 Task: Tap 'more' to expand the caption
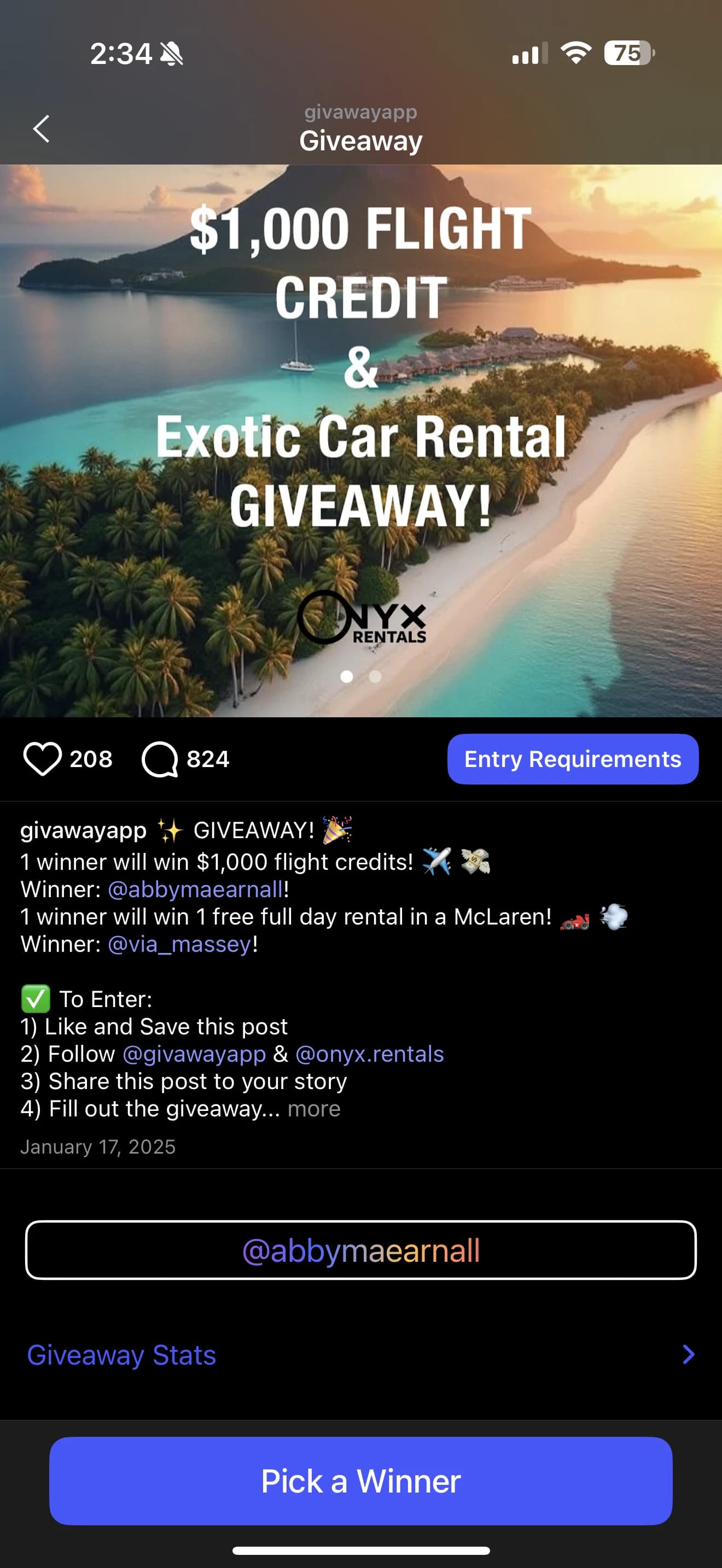coord(313,1108)
